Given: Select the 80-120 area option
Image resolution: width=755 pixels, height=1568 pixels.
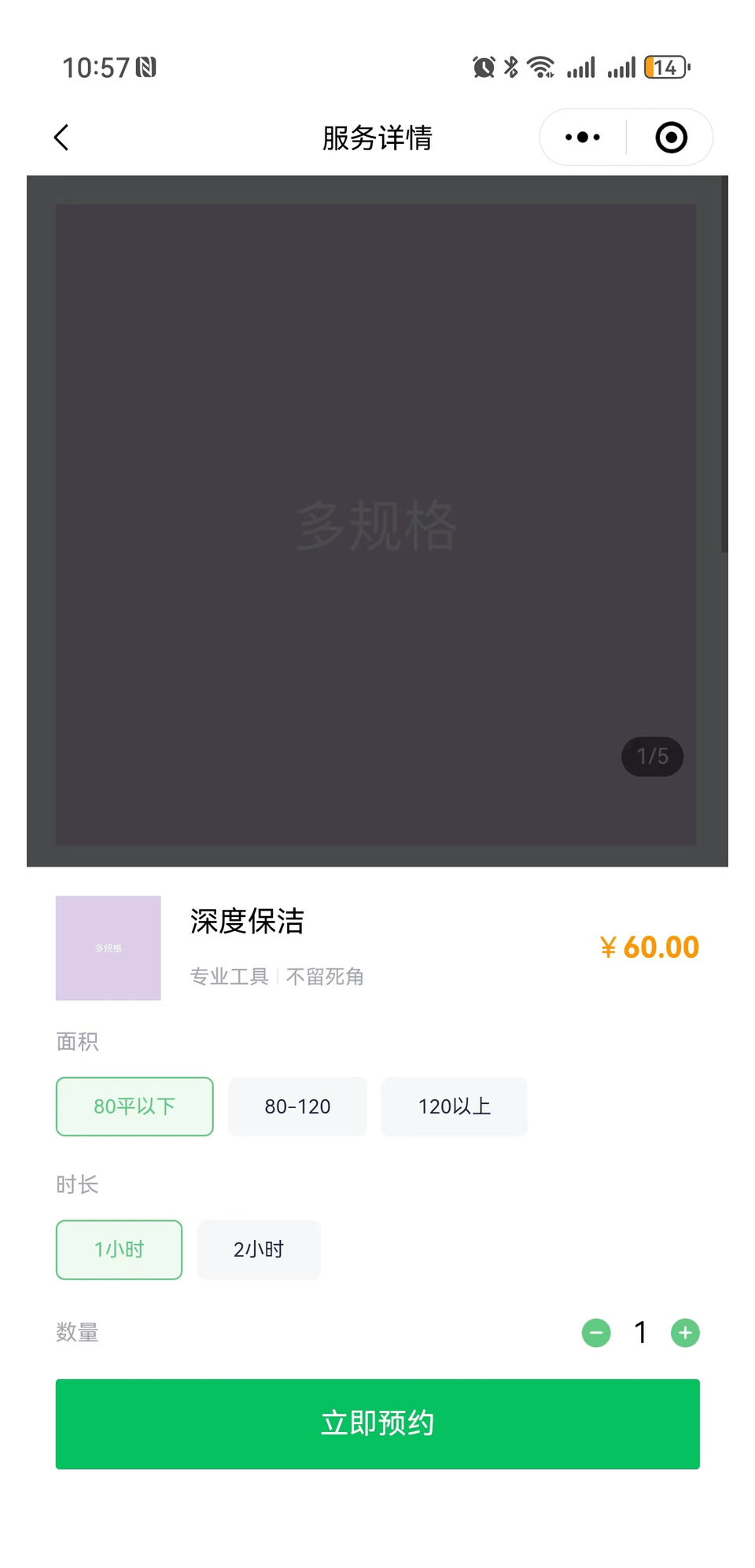Looking at the screenshot, I should pos(297,1106).
